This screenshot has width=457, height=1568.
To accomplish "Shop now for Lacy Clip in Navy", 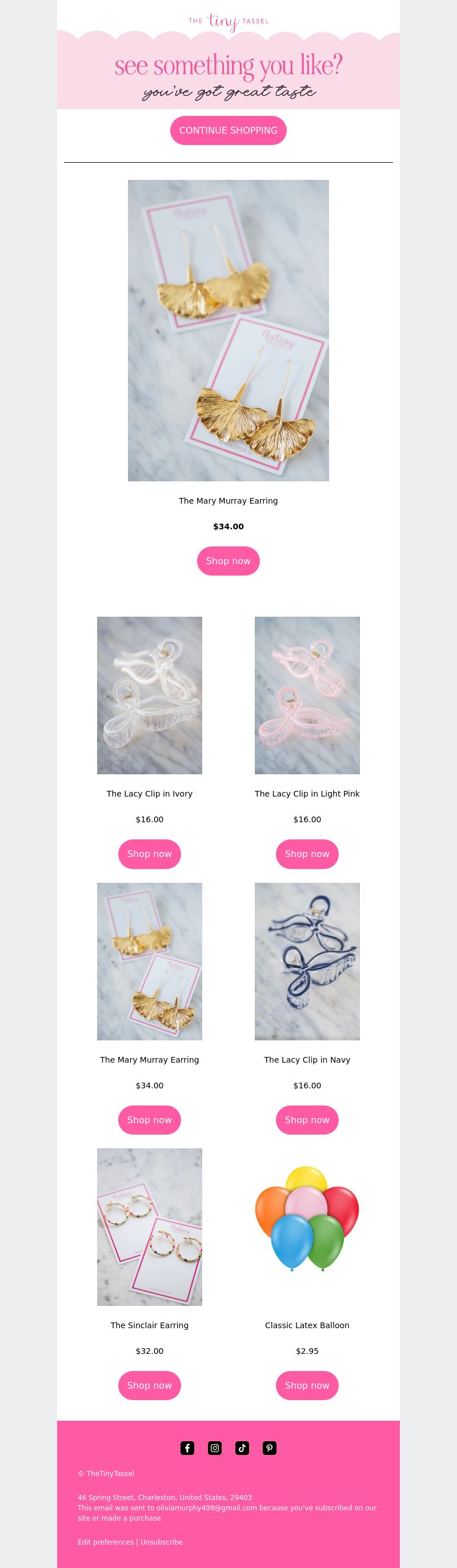I will [x=307, y=1119].
